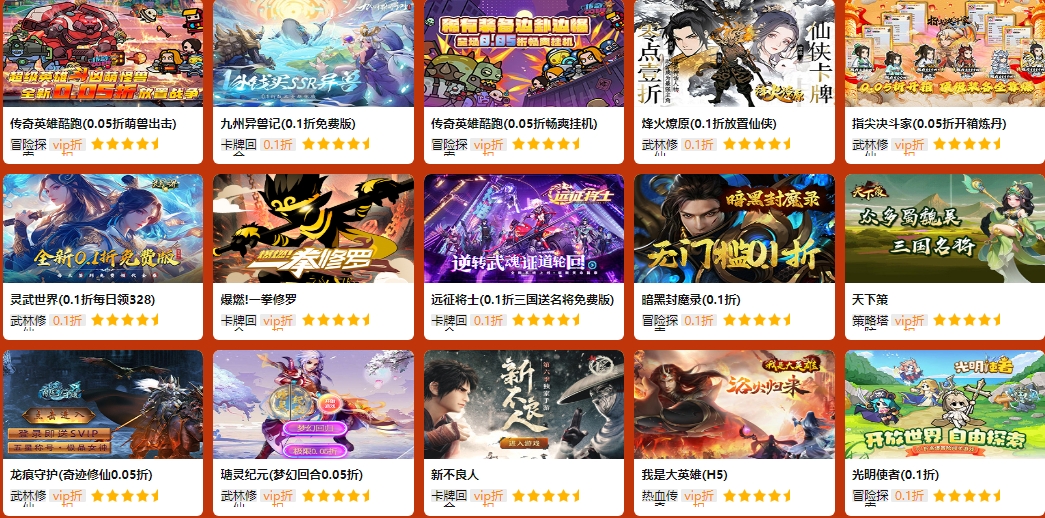Open 光明使者(0.1折) game card
The width and height of the screenshot is (1045, 518).
944,405
